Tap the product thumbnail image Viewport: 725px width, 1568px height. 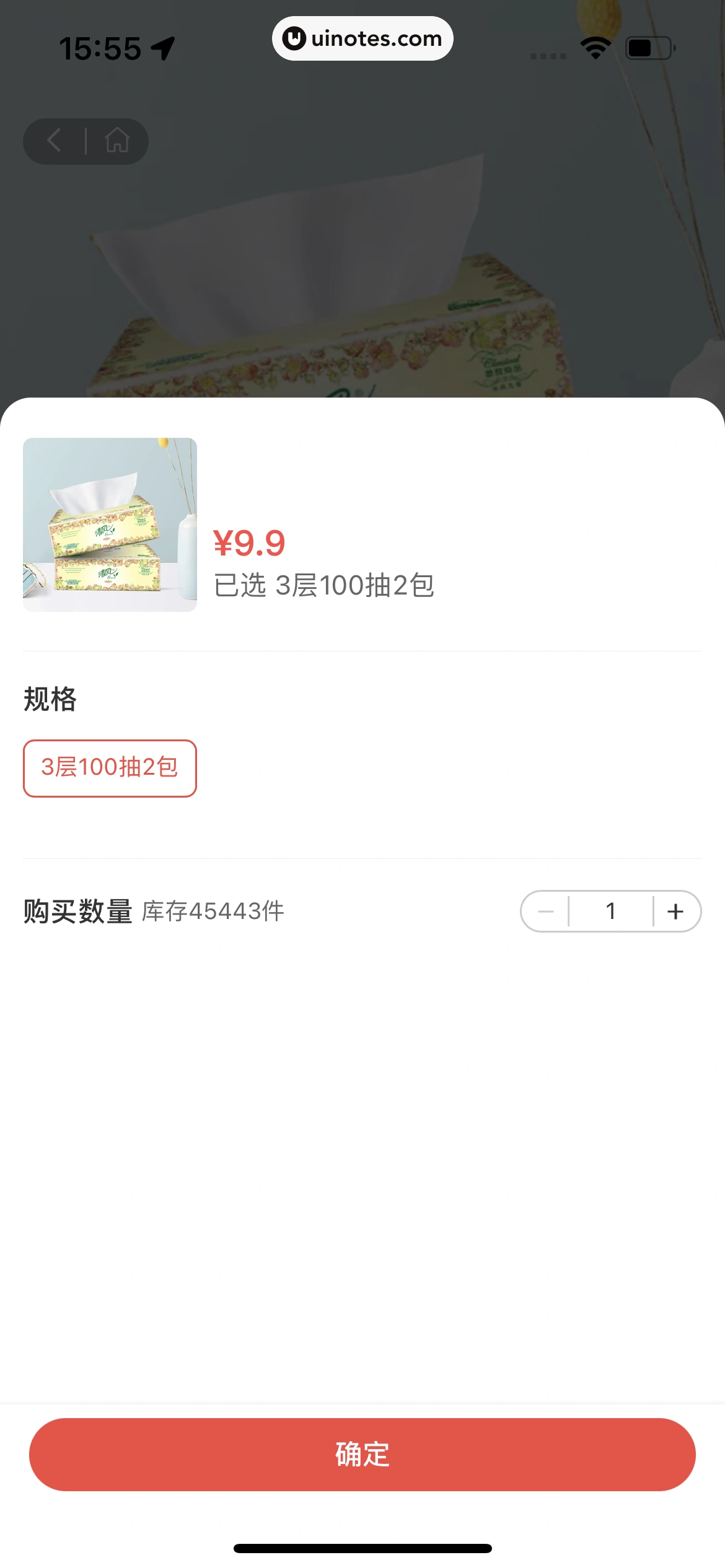(x=109, y=525)
